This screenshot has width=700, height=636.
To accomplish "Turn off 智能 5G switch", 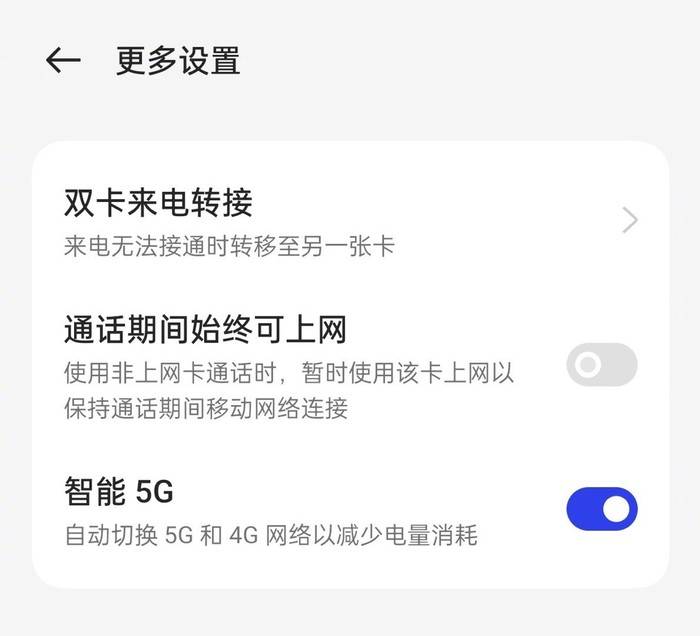I will [601, 510].
